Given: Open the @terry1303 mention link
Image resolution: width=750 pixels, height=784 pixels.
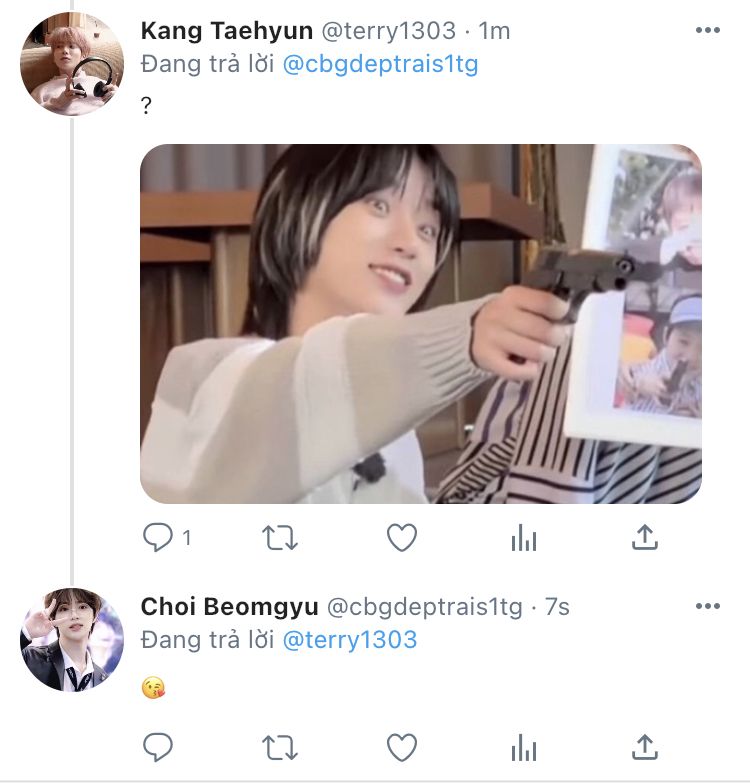Looking at the screenshot, I should click(x=350, y=640).
